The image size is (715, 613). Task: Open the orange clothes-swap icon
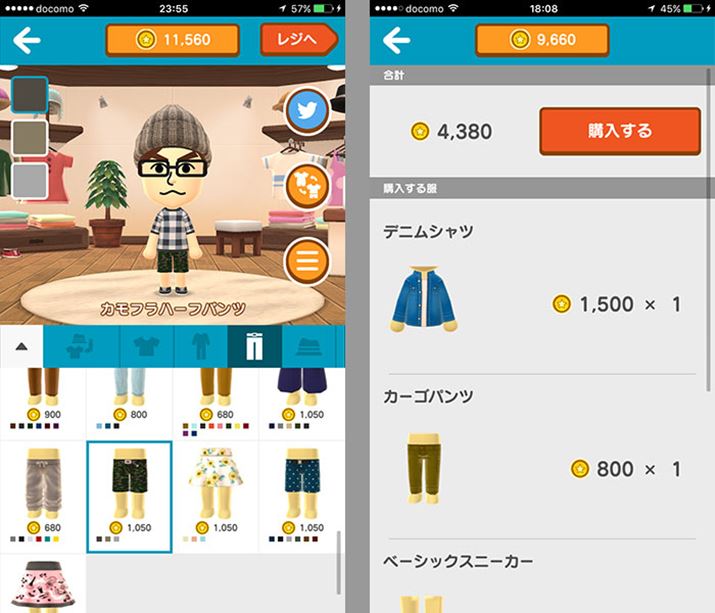[x=307, y=186]
